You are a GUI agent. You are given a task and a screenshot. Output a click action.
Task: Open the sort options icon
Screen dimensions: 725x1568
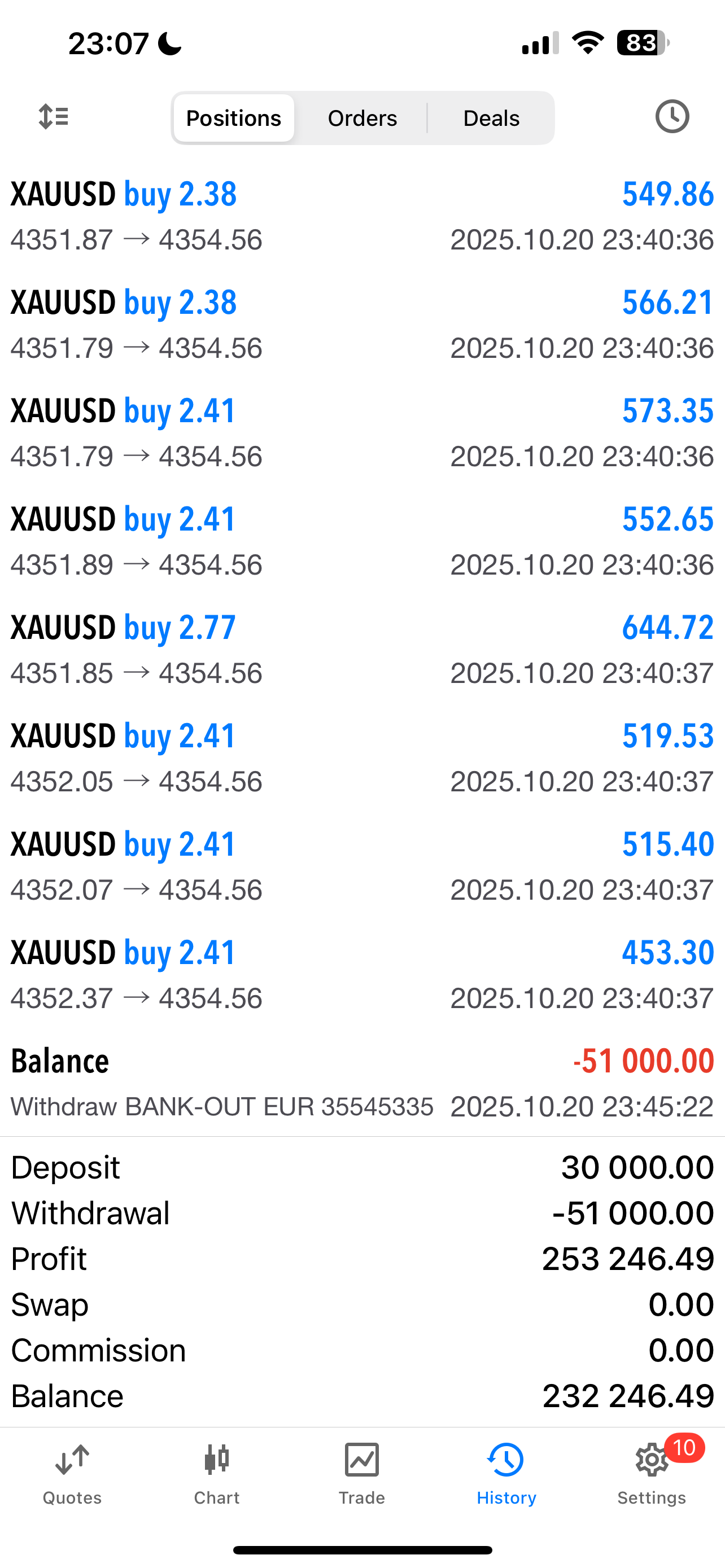[54, 117]
